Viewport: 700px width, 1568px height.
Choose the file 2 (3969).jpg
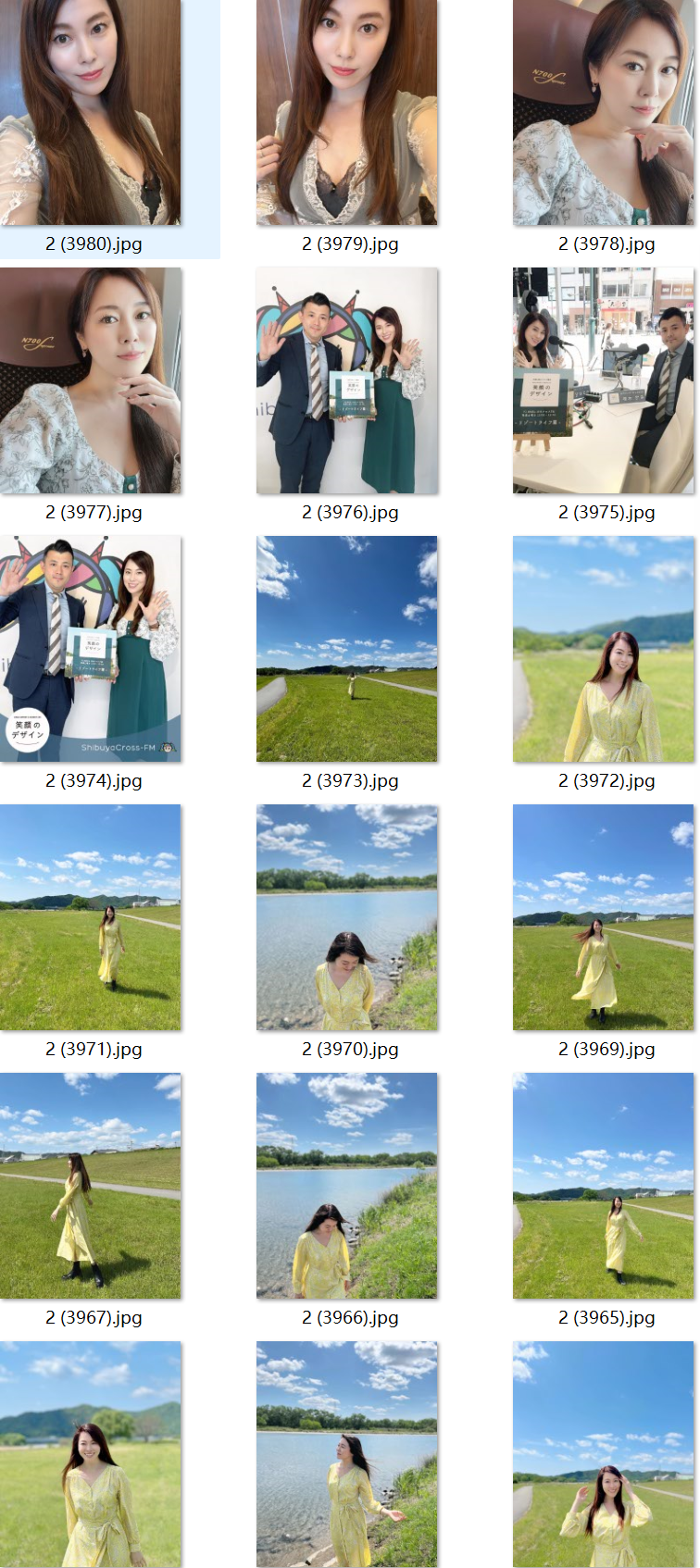(604, 917)
